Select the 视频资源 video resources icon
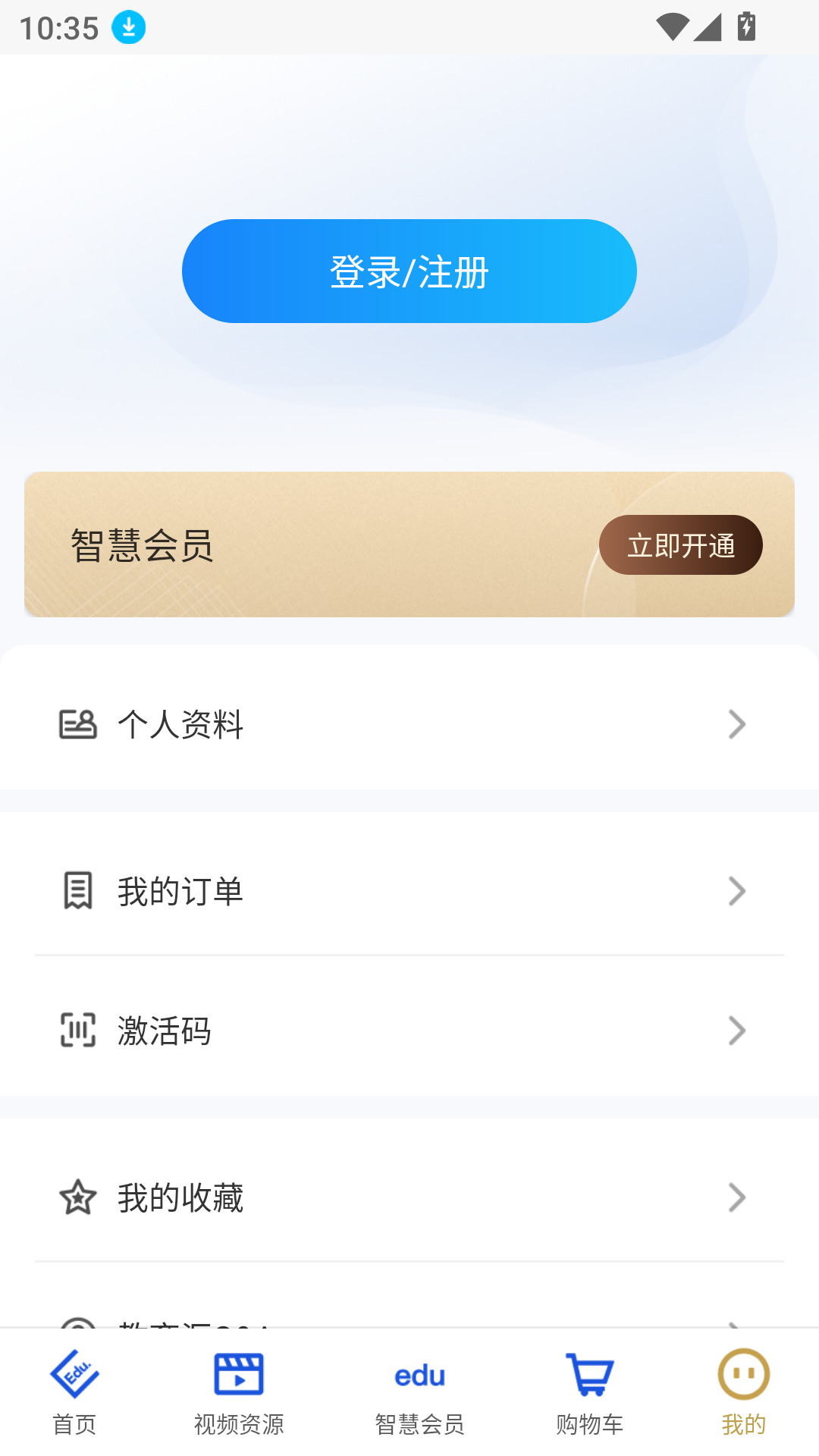 [x=240, y=1376]
